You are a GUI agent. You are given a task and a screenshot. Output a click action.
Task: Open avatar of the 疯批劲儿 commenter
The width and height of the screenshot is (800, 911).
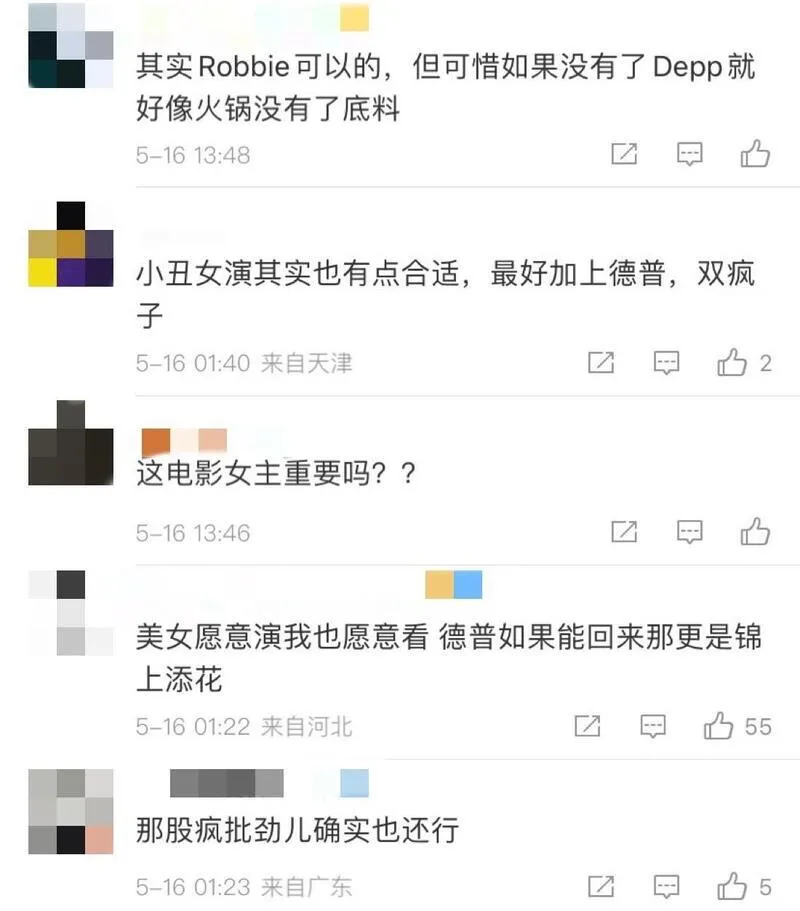(70, 811)
